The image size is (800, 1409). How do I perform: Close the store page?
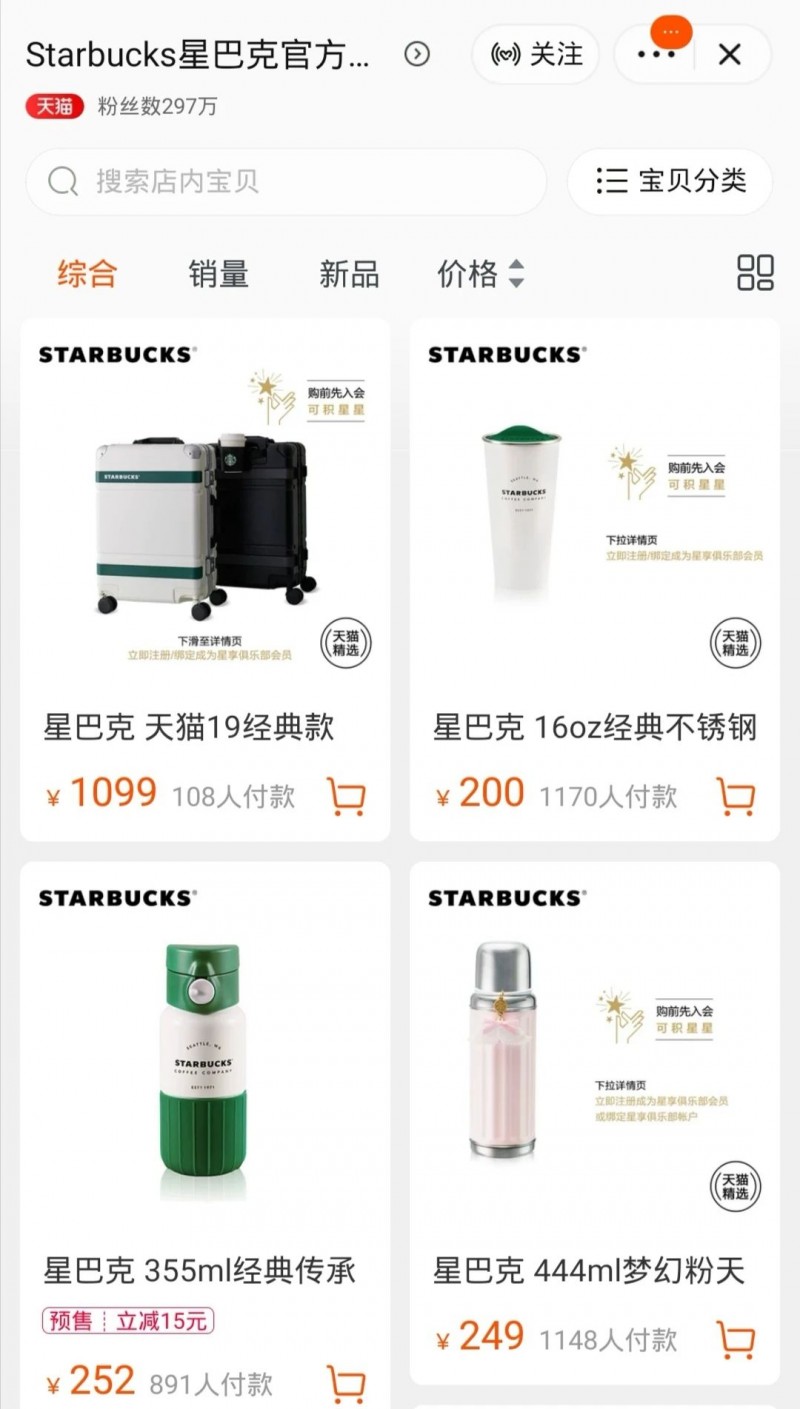730,54
